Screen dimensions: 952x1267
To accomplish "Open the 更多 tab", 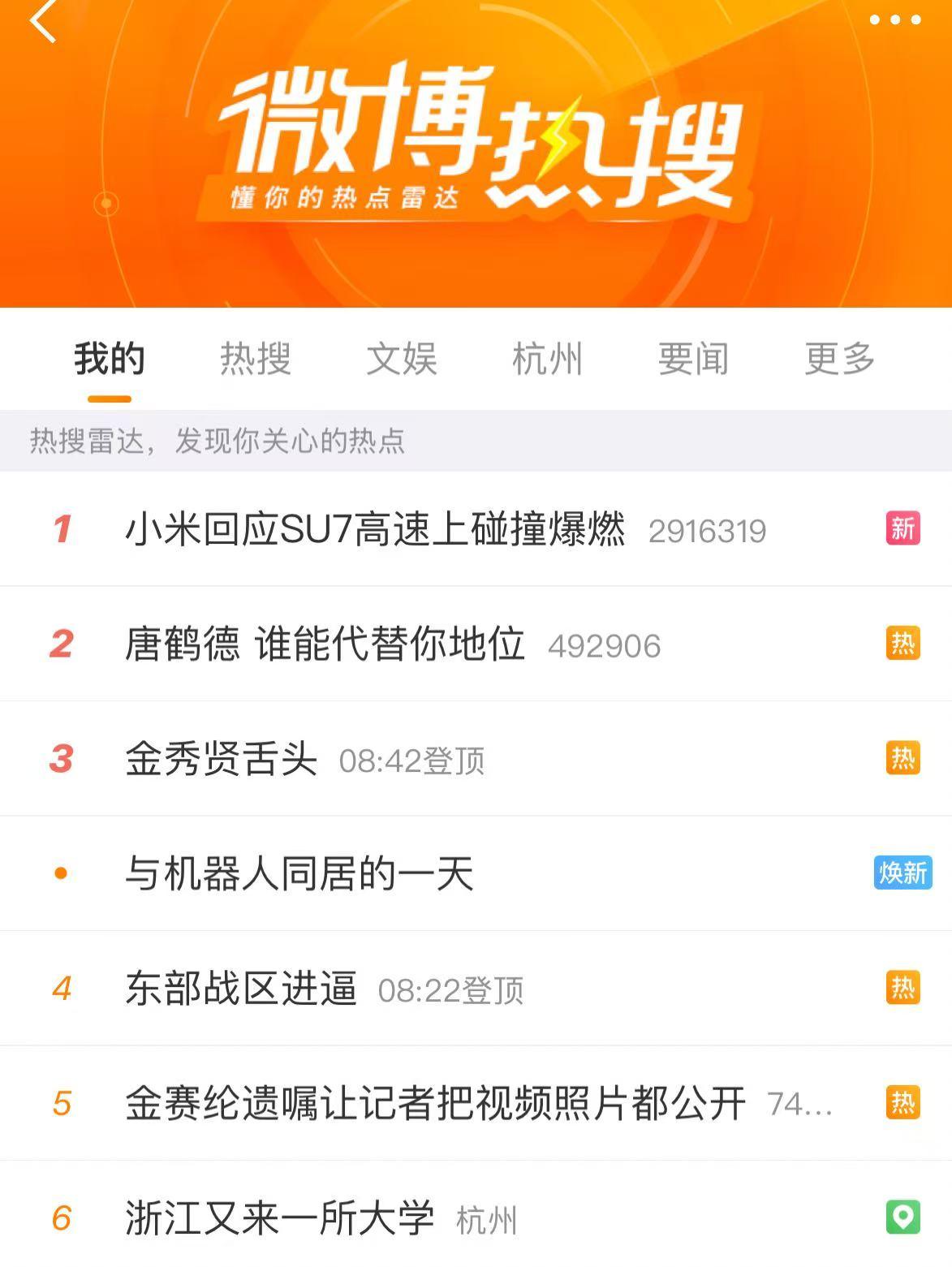I will [x=839, y=359].
